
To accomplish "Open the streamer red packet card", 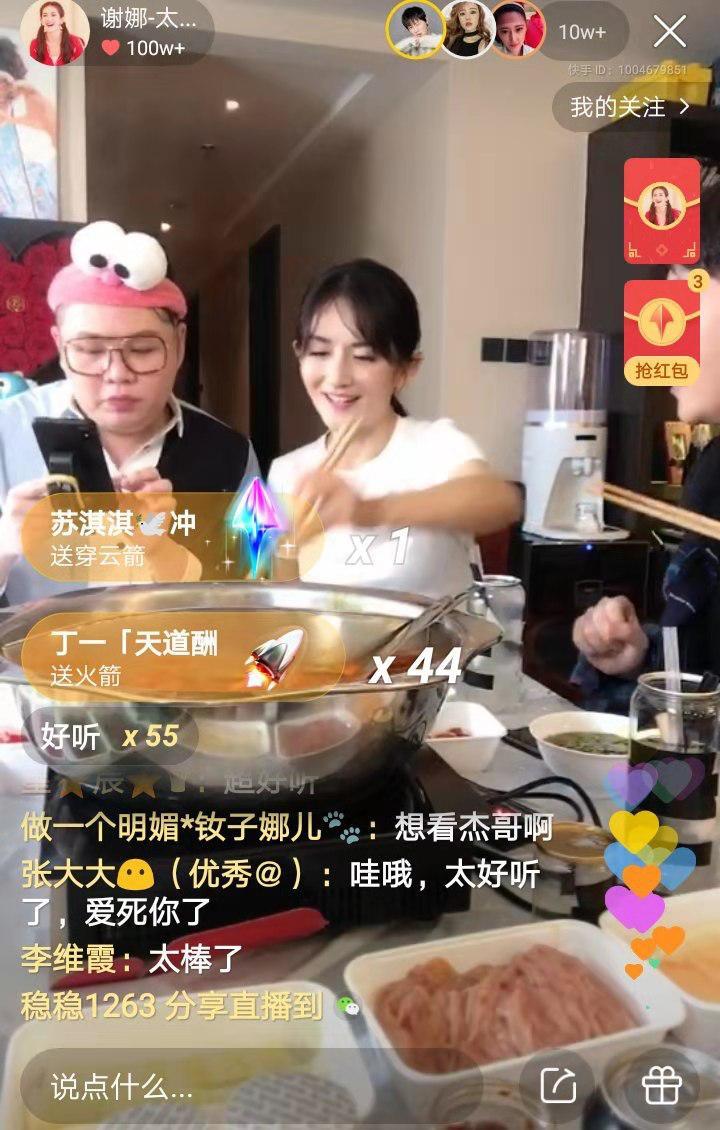I will (661, 211).
